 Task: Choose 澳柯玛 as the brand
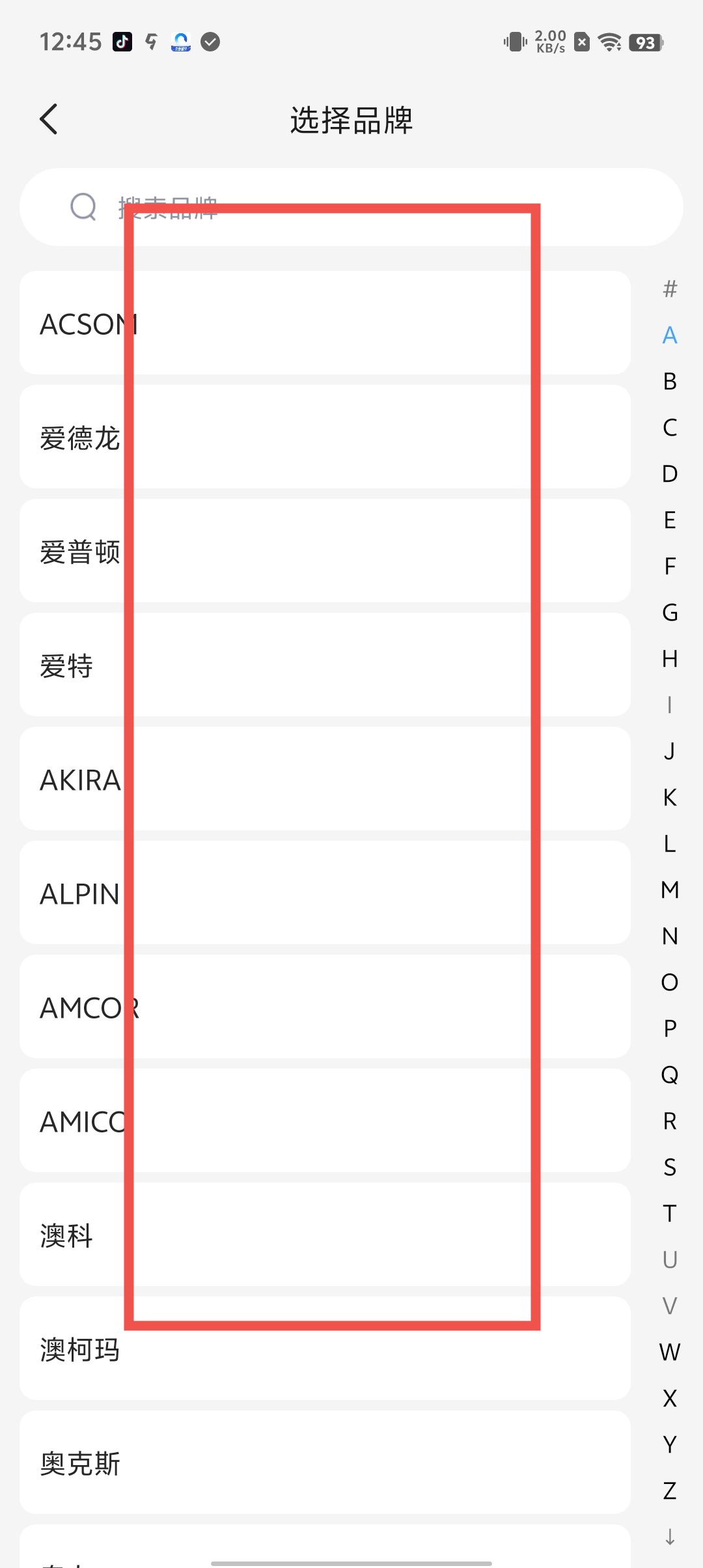(325, 1349)
